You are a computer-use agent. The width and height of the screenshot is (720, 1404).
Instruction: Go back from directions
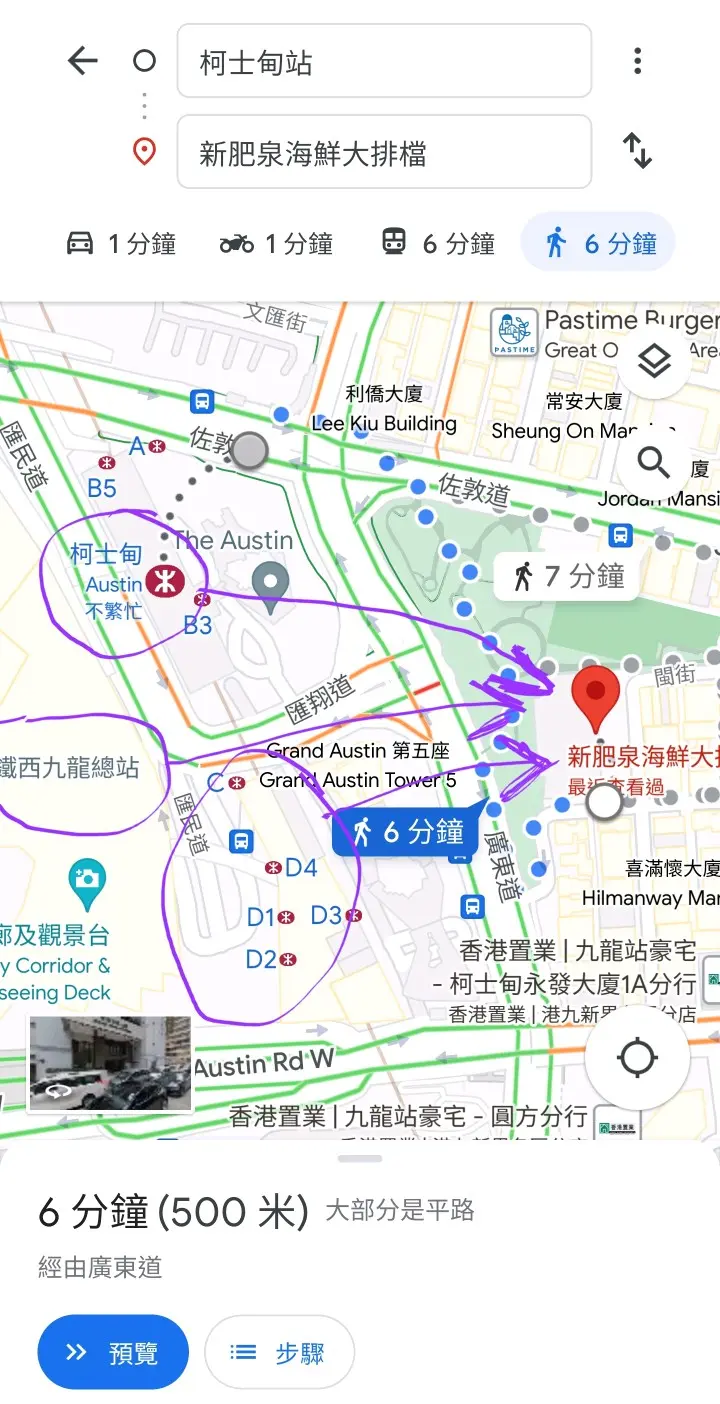(x=83, y=62)
